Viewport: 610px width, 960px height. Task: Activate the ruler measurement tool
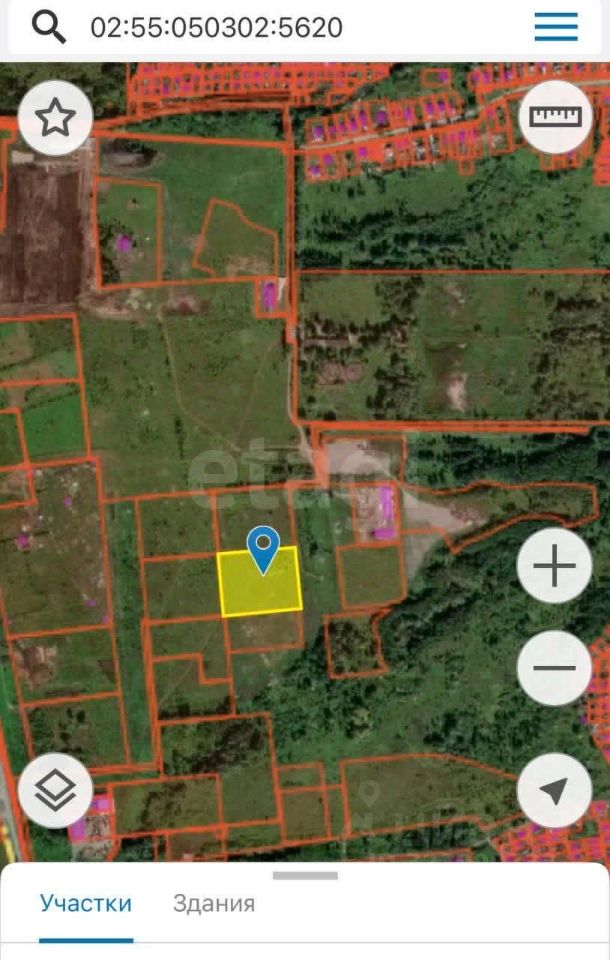[555, 116]
